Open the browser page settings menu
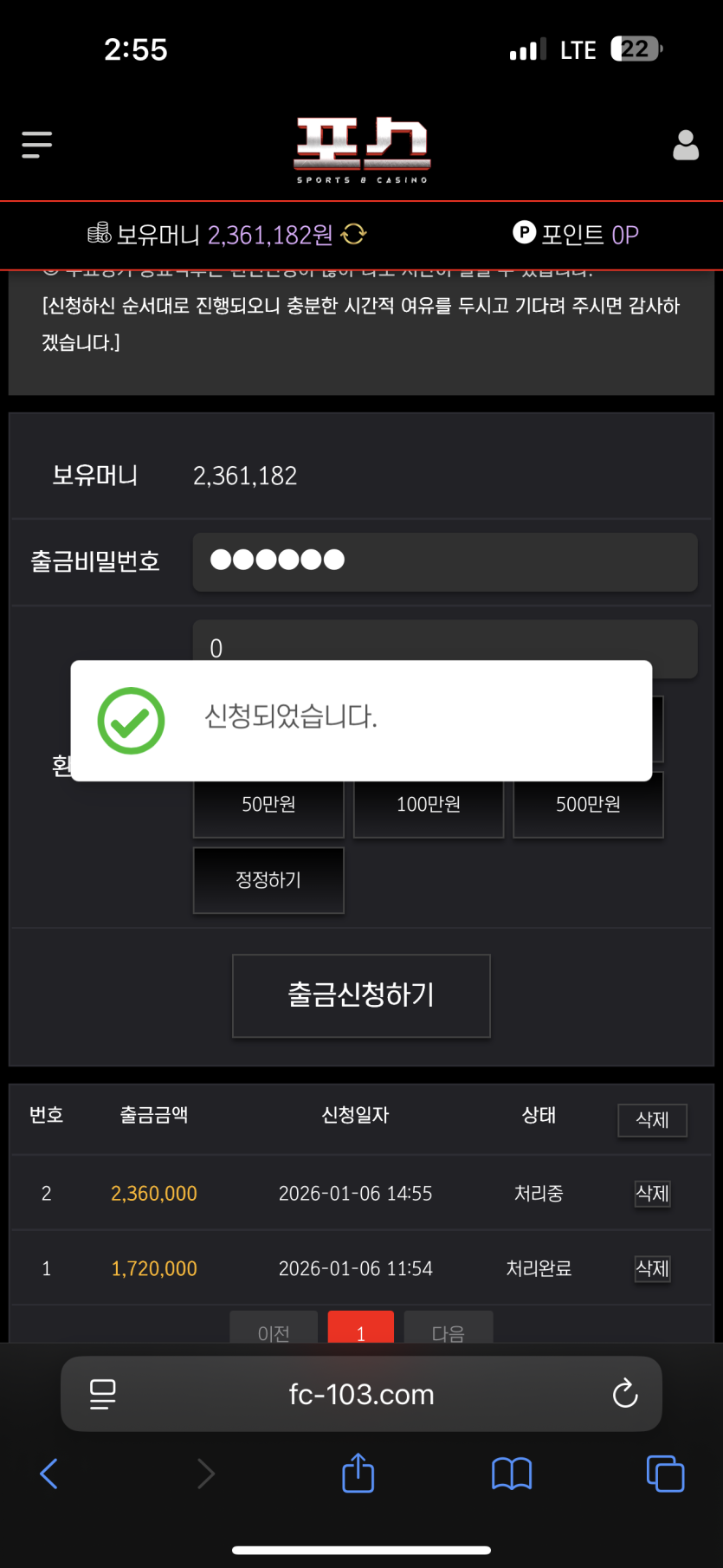Viewport: 723px width, 1568px height. point(103,1394)
